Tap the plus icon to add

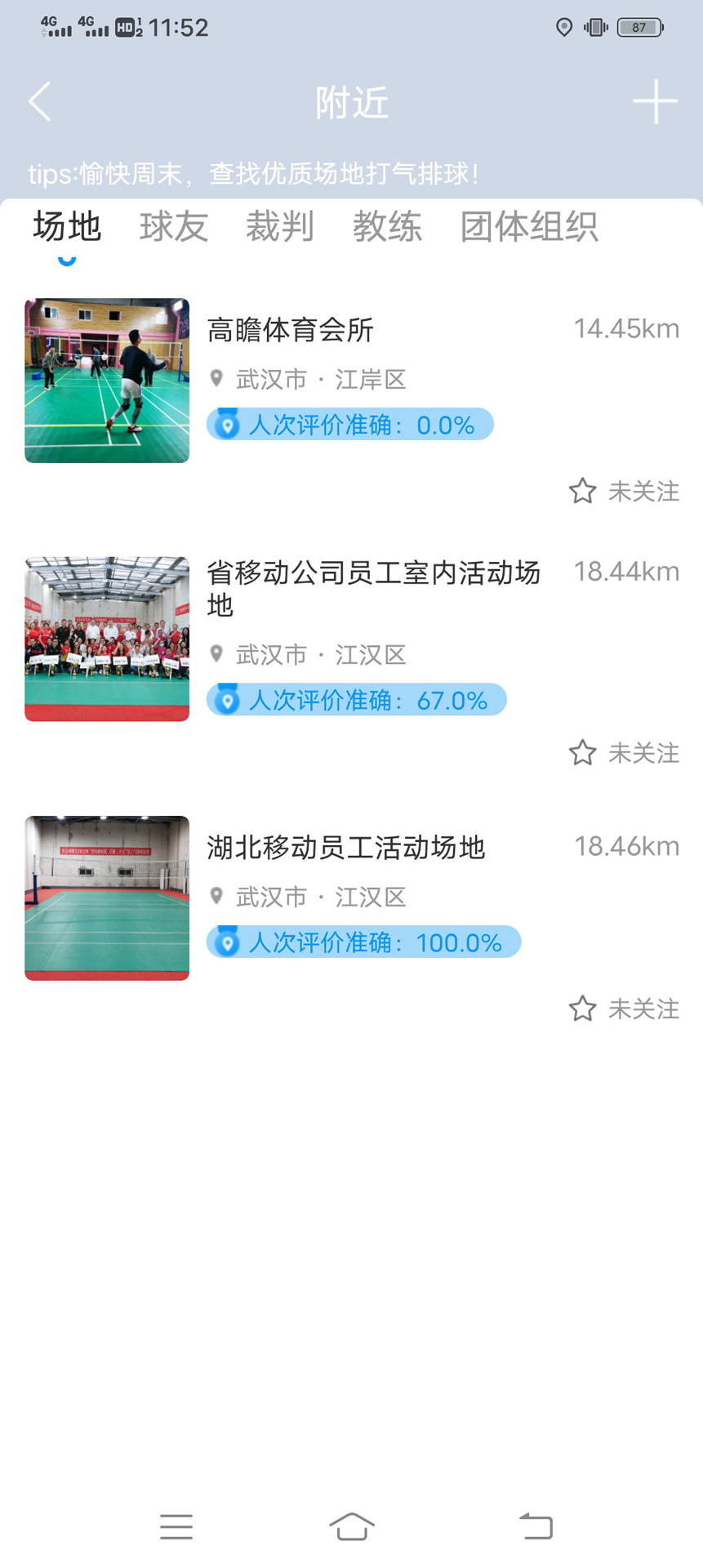pos(655,102)
